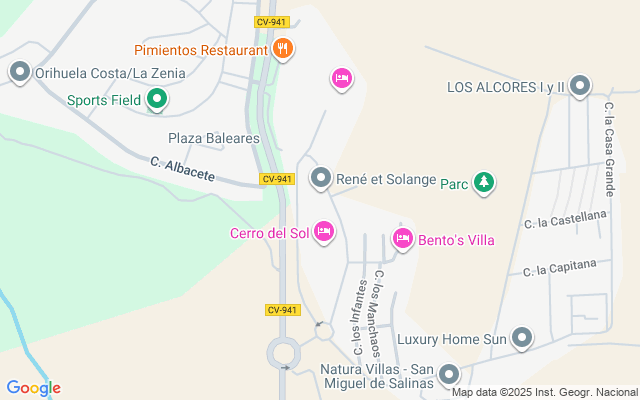
Task: Tap the Sports Field marker
Action: (157, 99)
